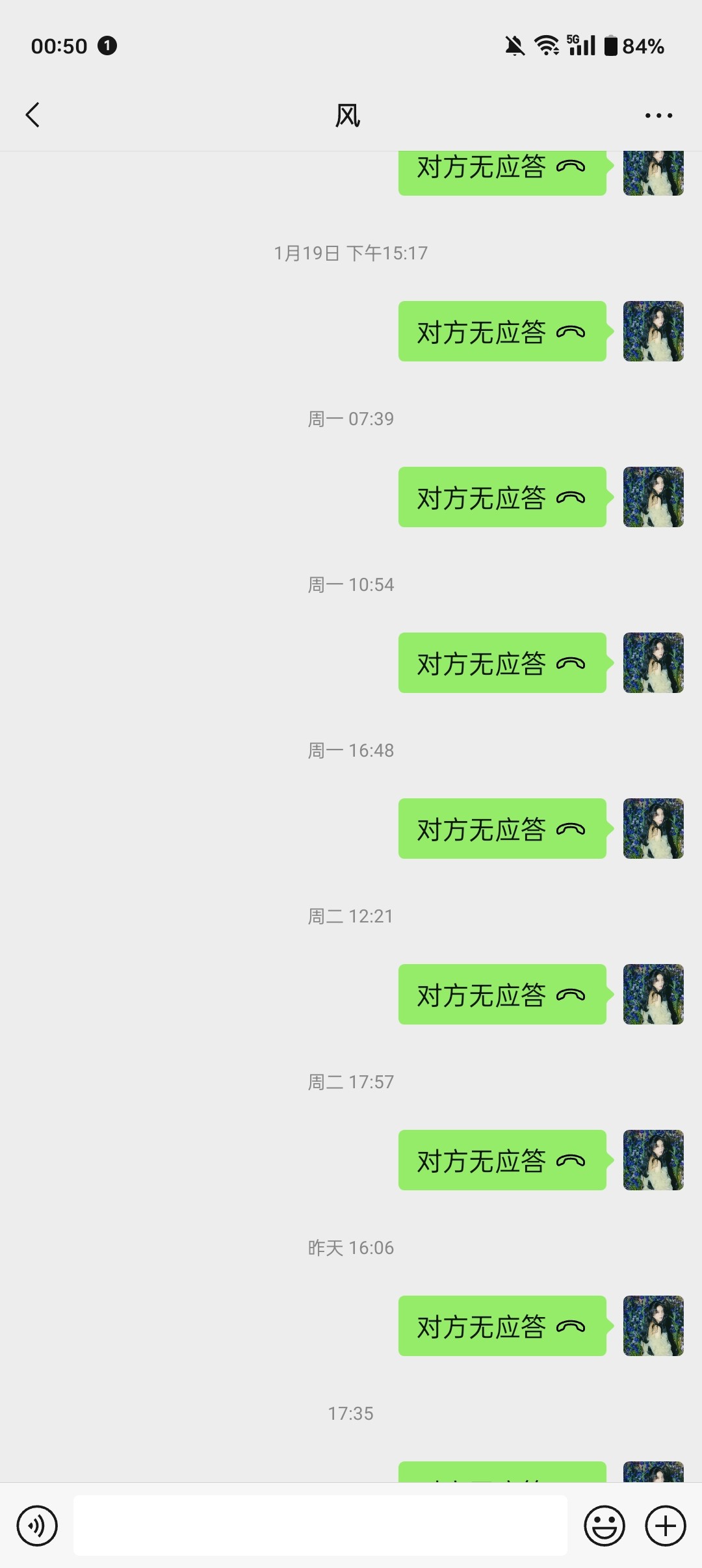Viewport: 702px width, 1568px height.
Task: Tap the 对方无应答 bubble under 周二 12:21
Action: [502, 995]
